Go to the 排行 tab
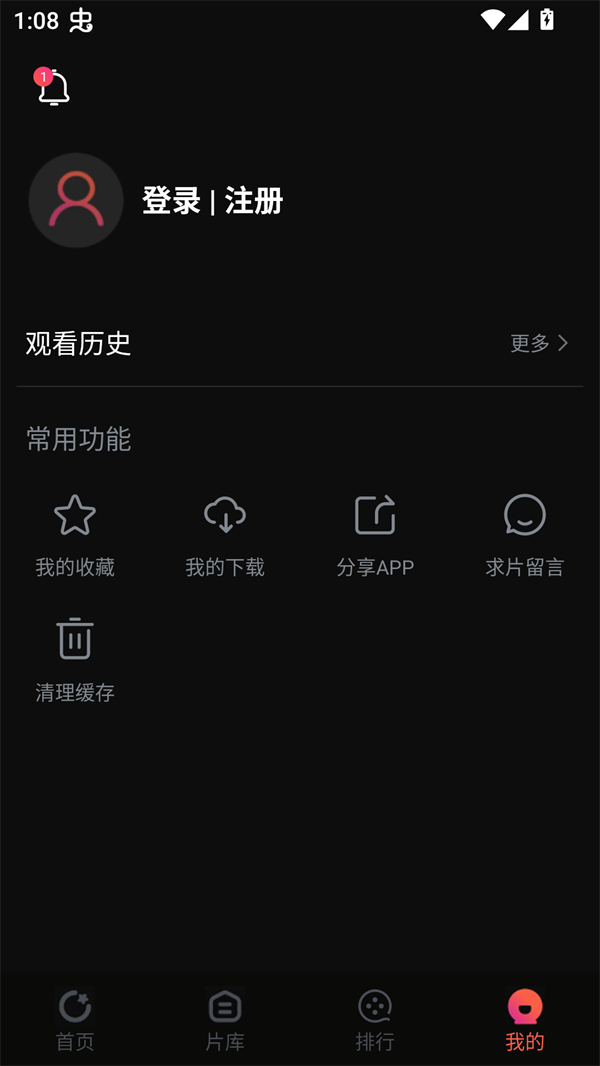The height and width of the screenshot is (1066, 600). coord(375,1020)
